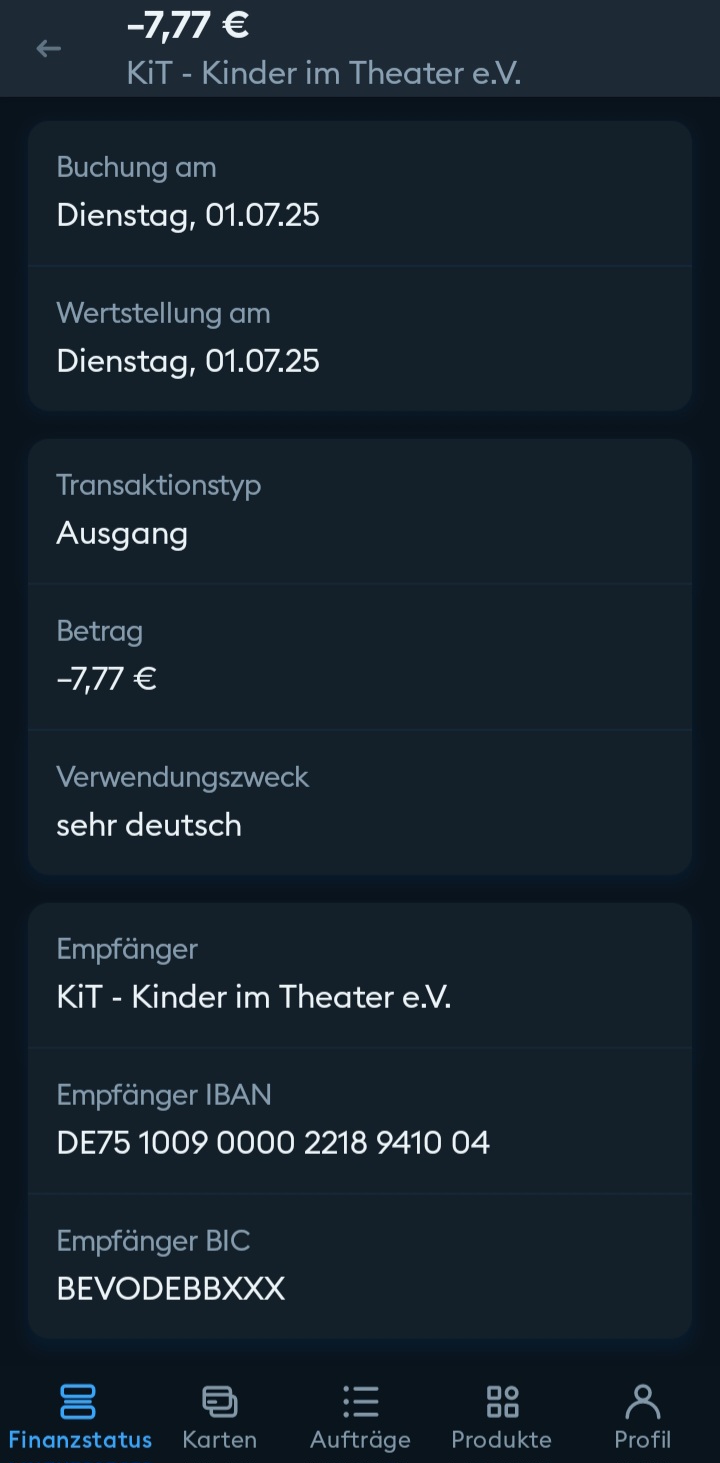This screenshot has height=1463, width=720.
Task: Go back using the top arrow
Action: point(48,49)
